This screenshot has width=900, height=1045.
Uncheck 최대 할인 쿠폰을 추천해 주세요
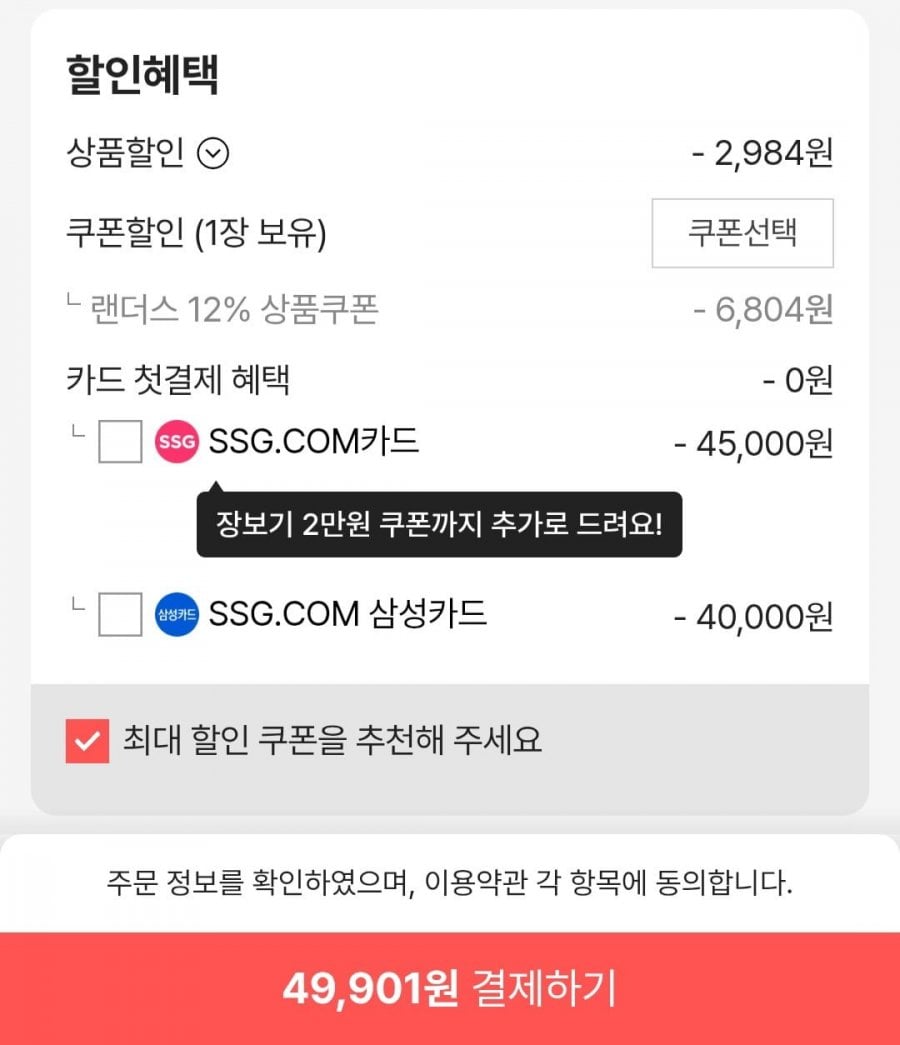[87, 741]
